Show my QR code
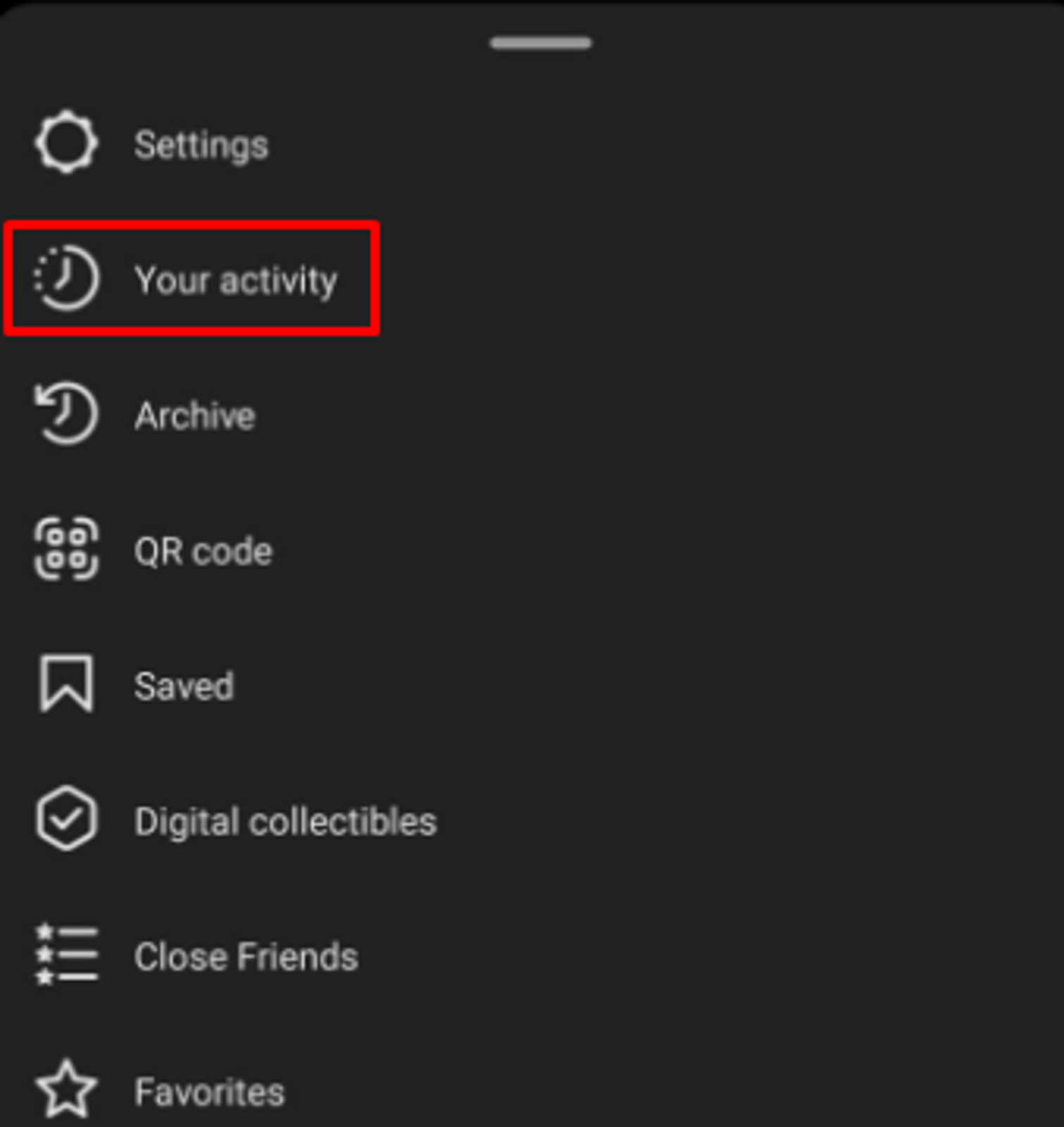The height and width of the screenshot is (1127, 1064). [x=202, y=551]
